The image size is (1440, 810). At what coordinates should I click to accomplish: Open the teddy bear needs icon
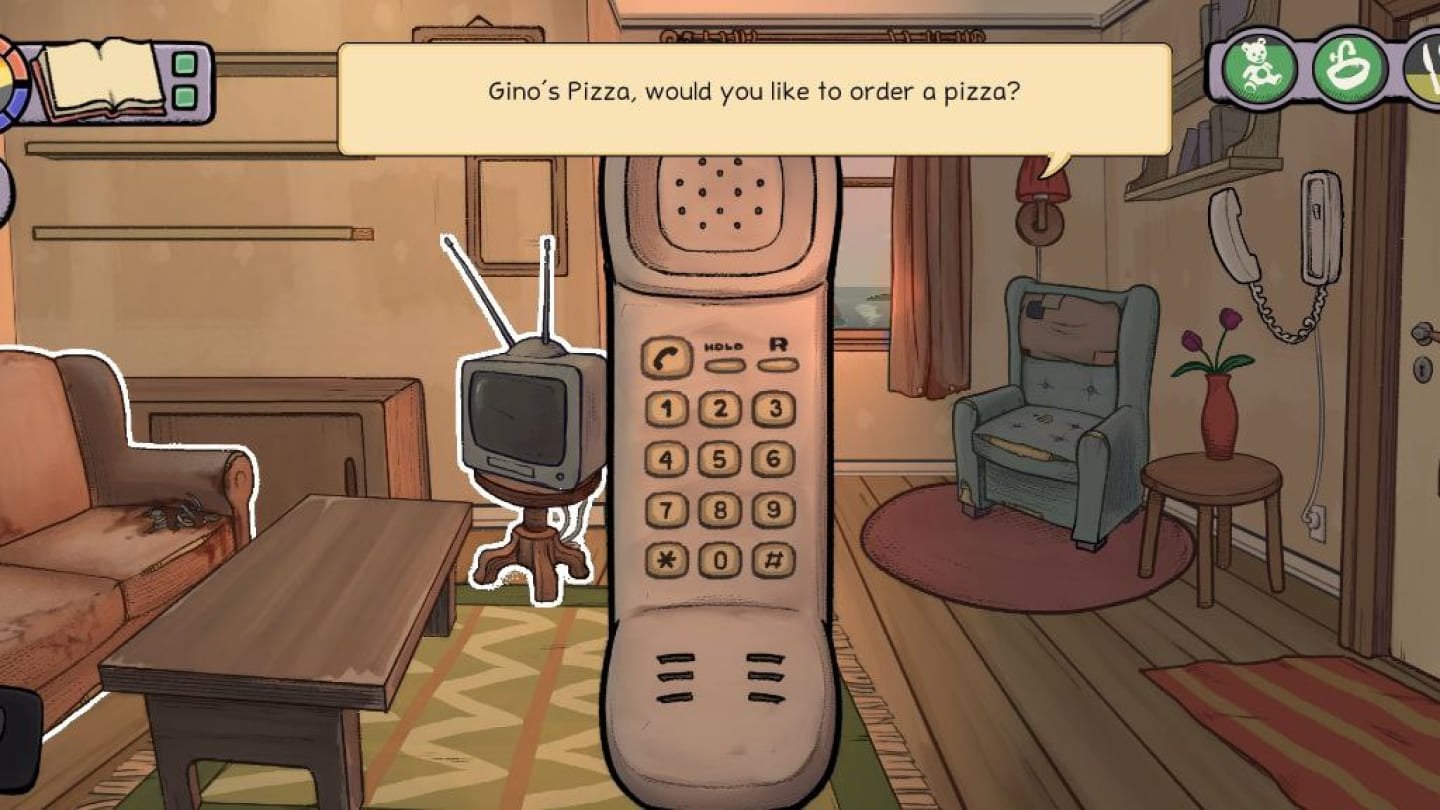coord(1259,70)
